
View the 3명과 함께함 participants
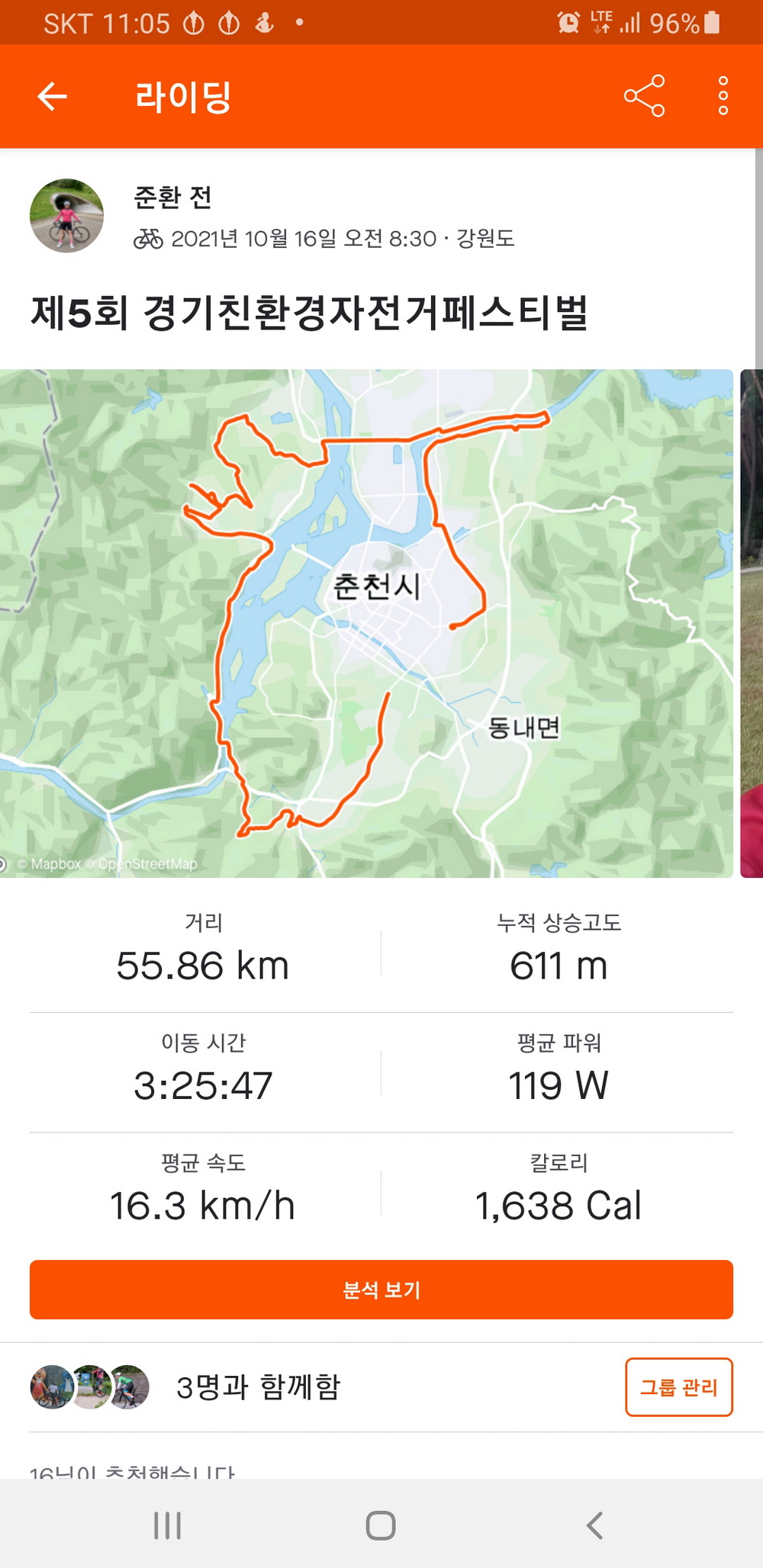258,1387
